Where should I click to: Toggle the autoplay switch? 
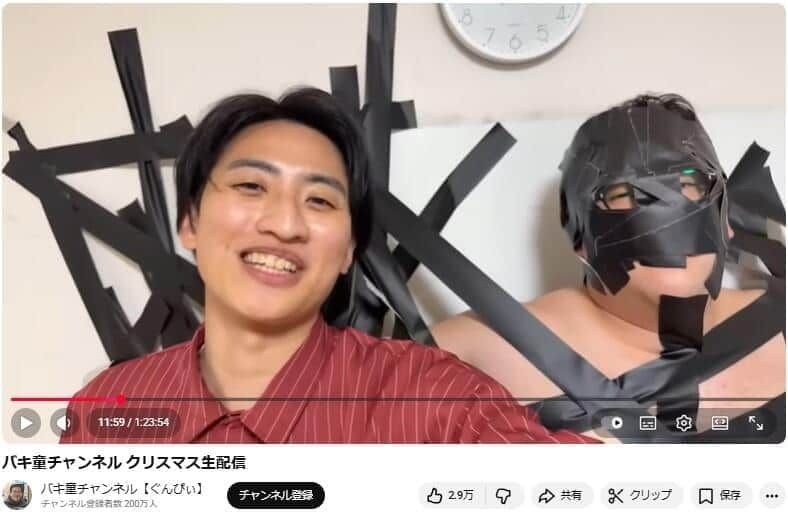[x=614, y=423]
